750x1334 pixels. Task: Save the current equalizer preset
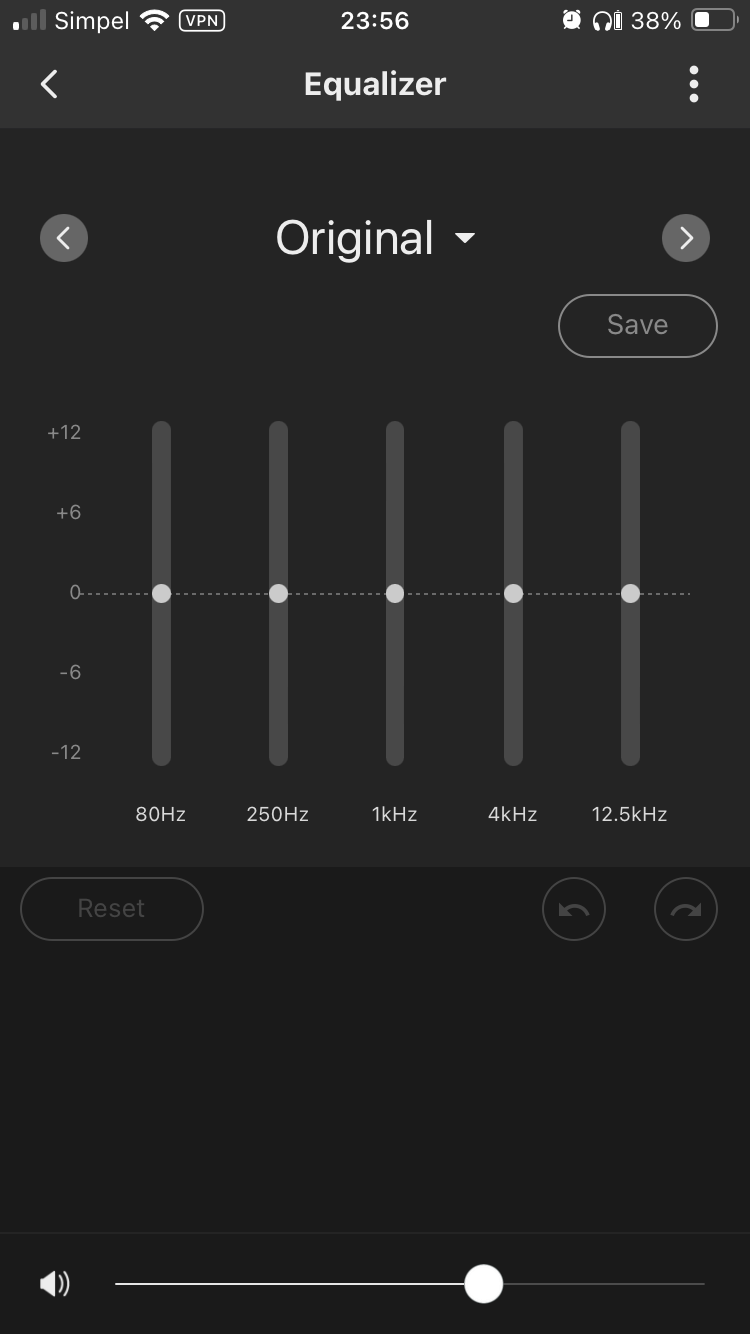tap(637, 325)
